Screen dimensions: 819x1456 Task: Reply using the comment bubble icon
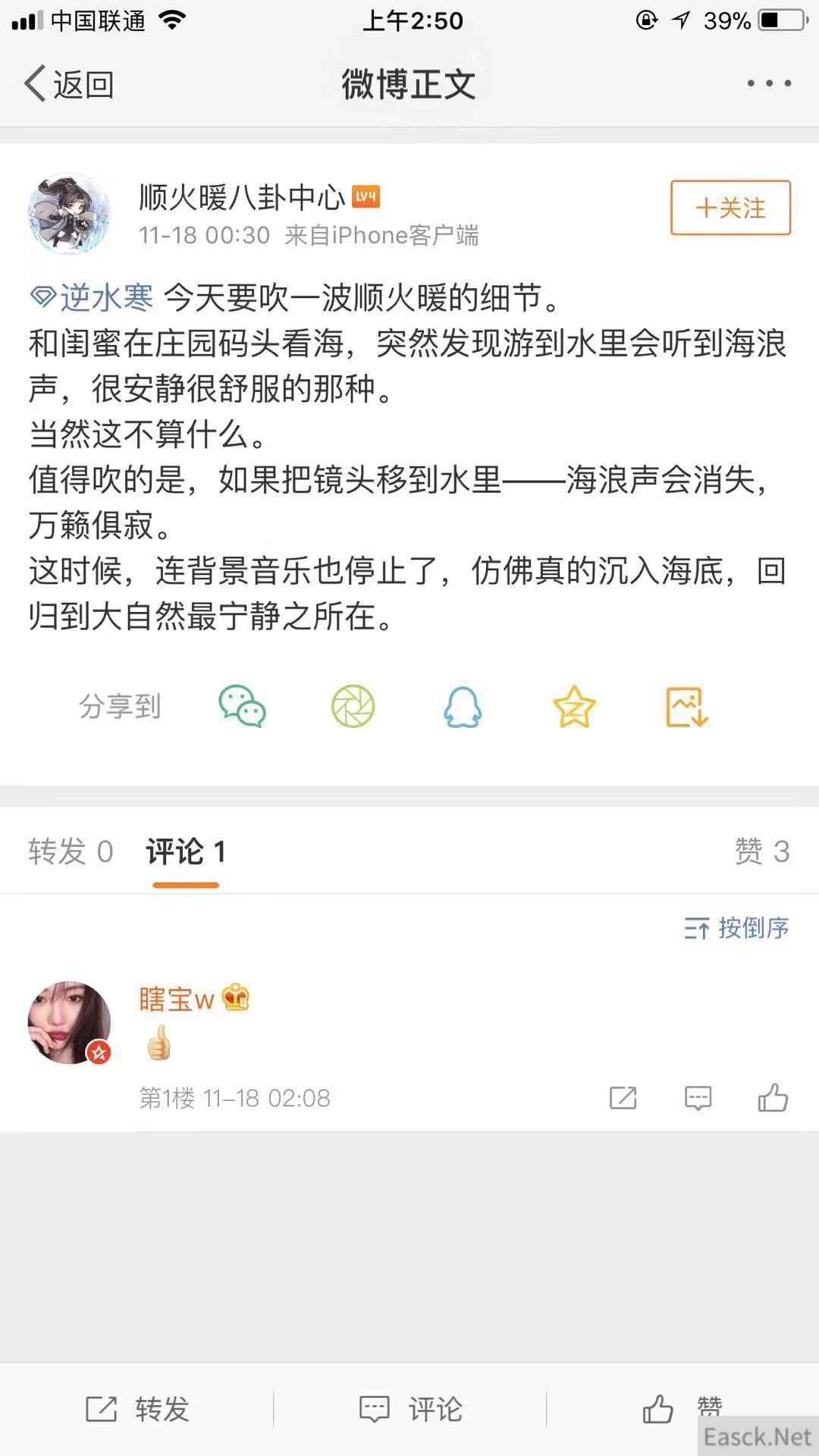click(x=698, y=1098)
